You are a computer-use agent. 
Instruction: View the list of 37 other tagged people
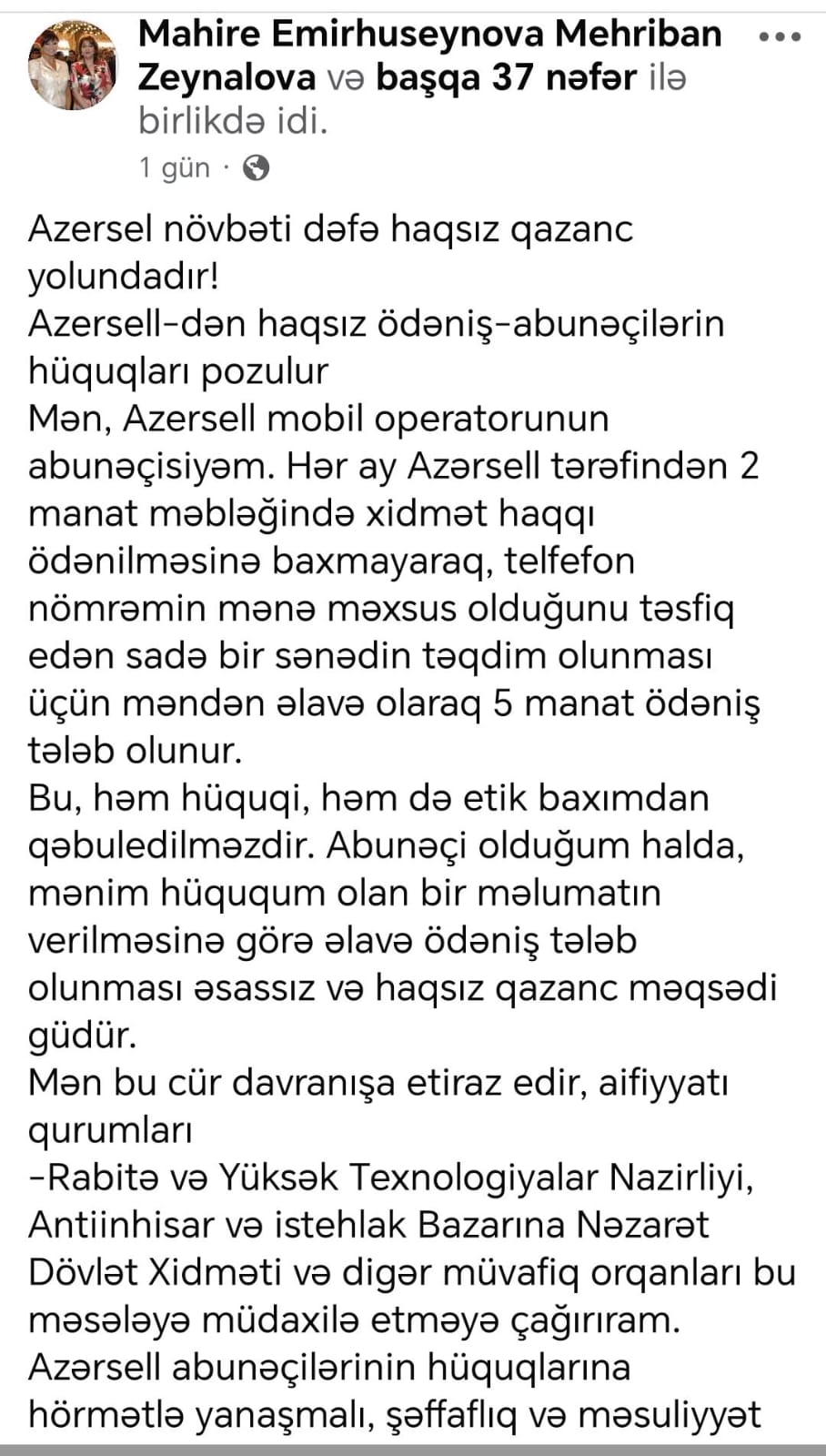(x=506, y=78)
